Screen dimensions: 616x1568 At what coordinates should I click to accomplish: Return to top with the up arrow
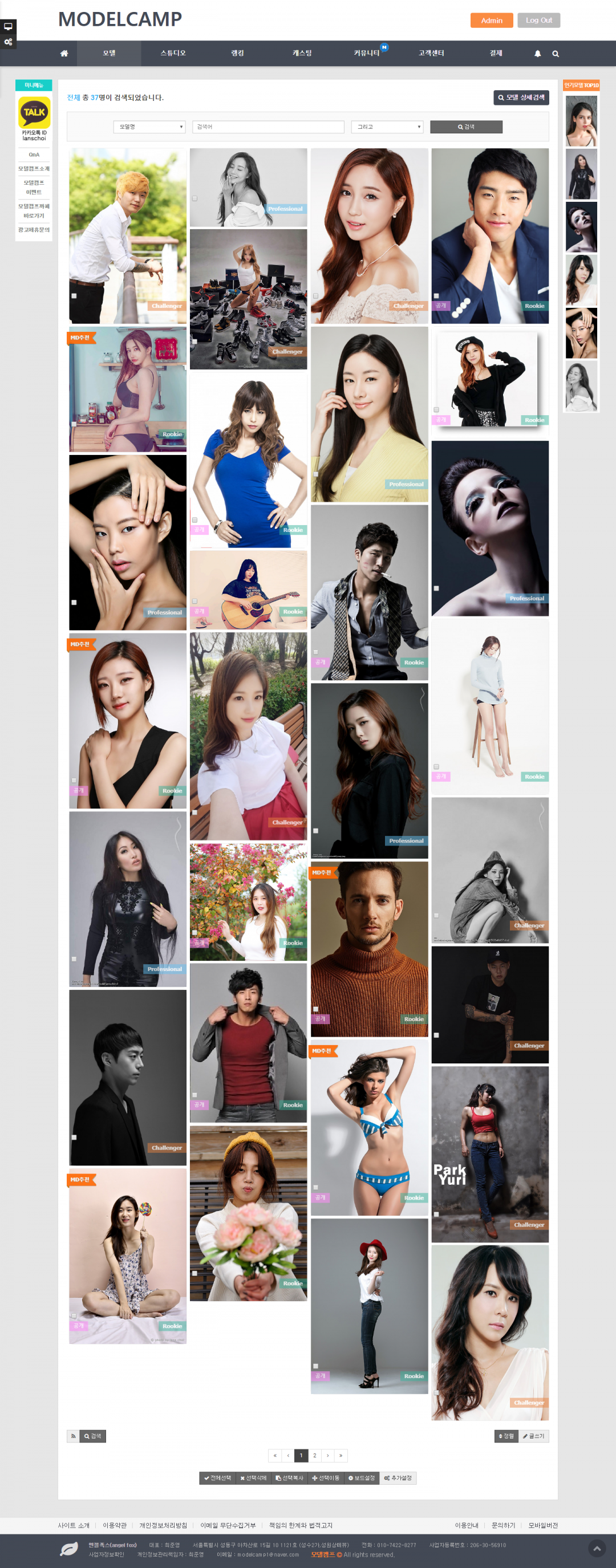[x=597, y=1548]
